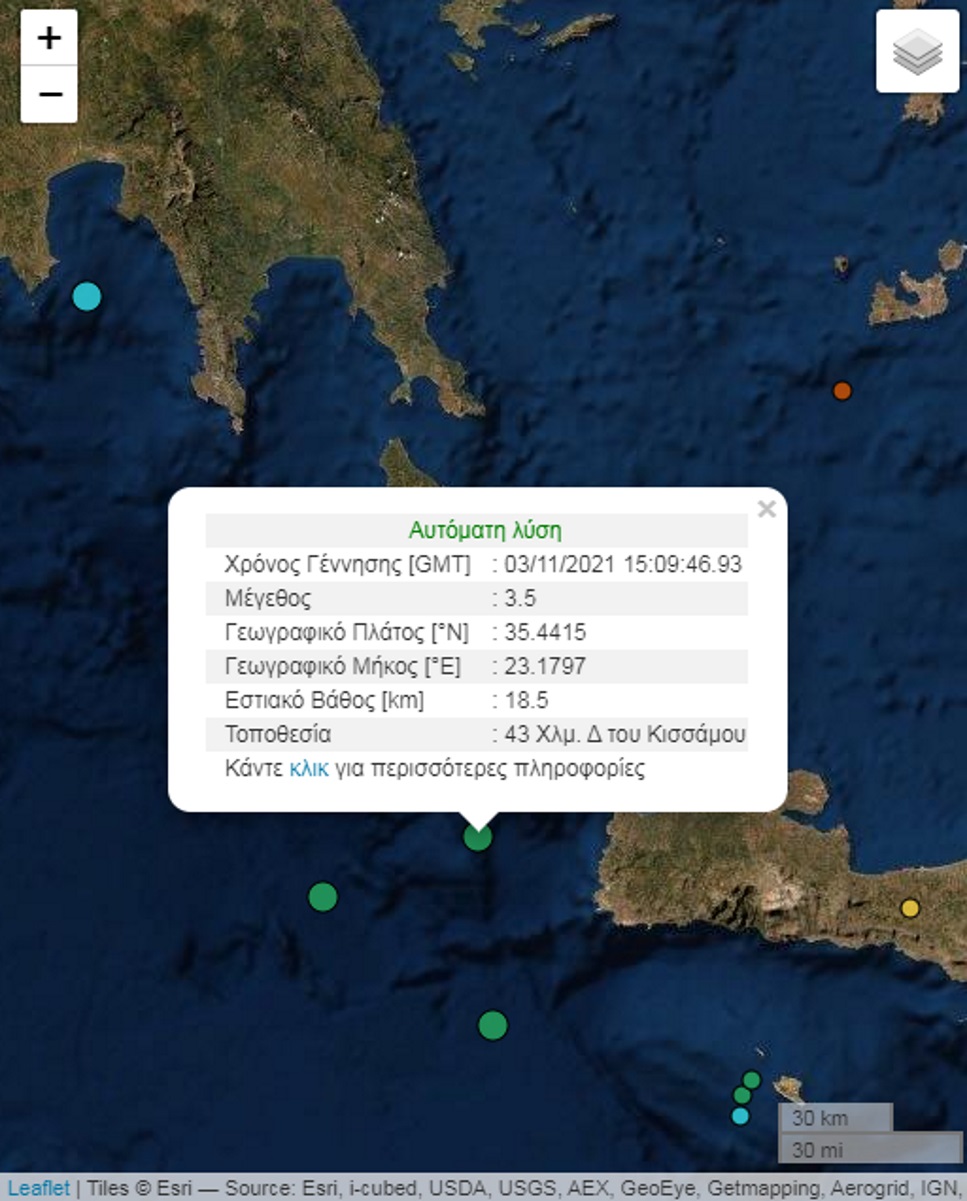Follow the 'κλικ' link for more information

pos(308,769)
